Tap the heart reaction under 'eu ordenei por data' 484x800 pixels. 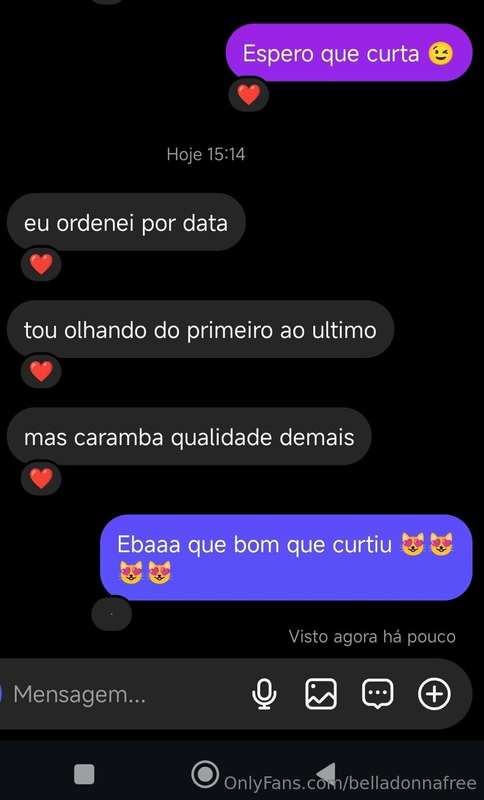[x=41, y=264]
